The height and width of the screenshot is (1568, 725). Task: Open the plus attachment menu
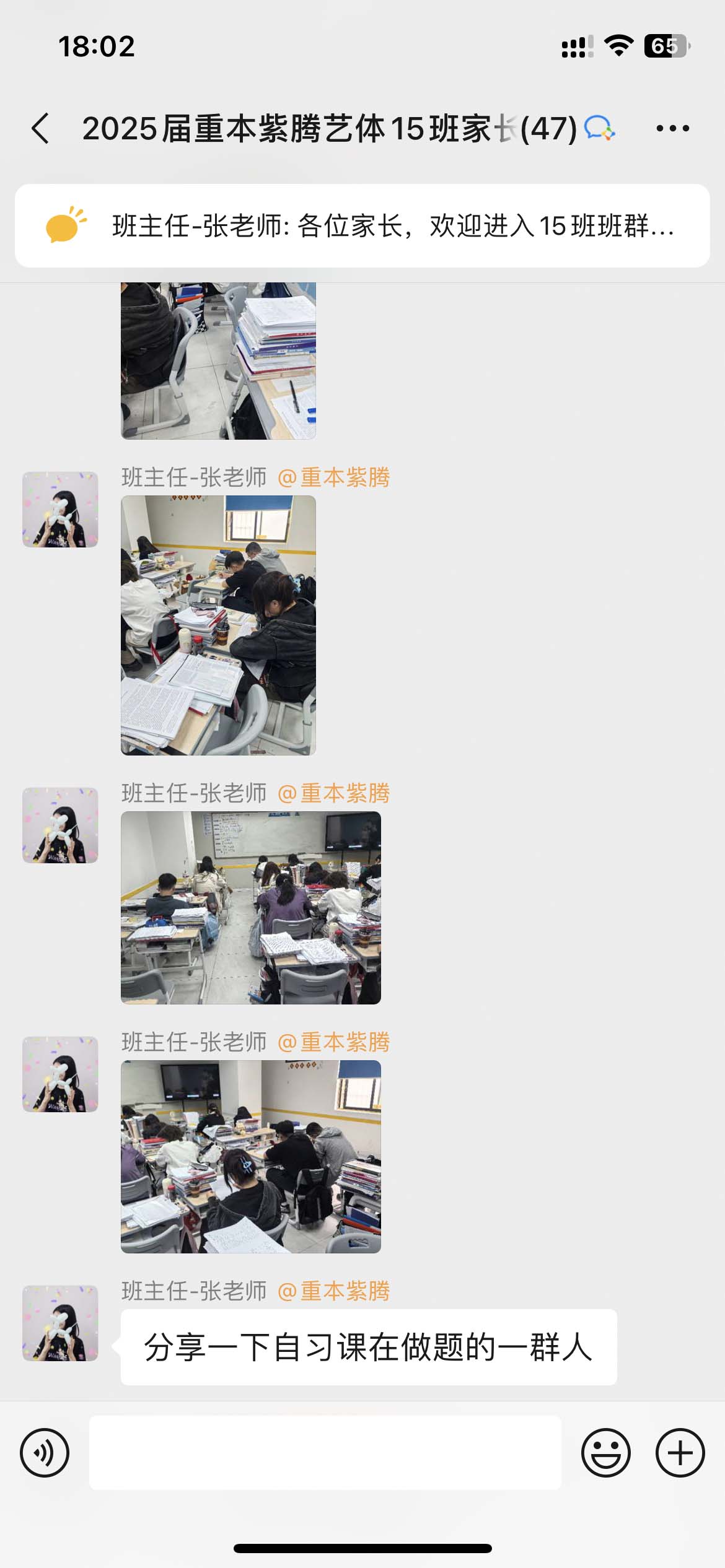680,1453
